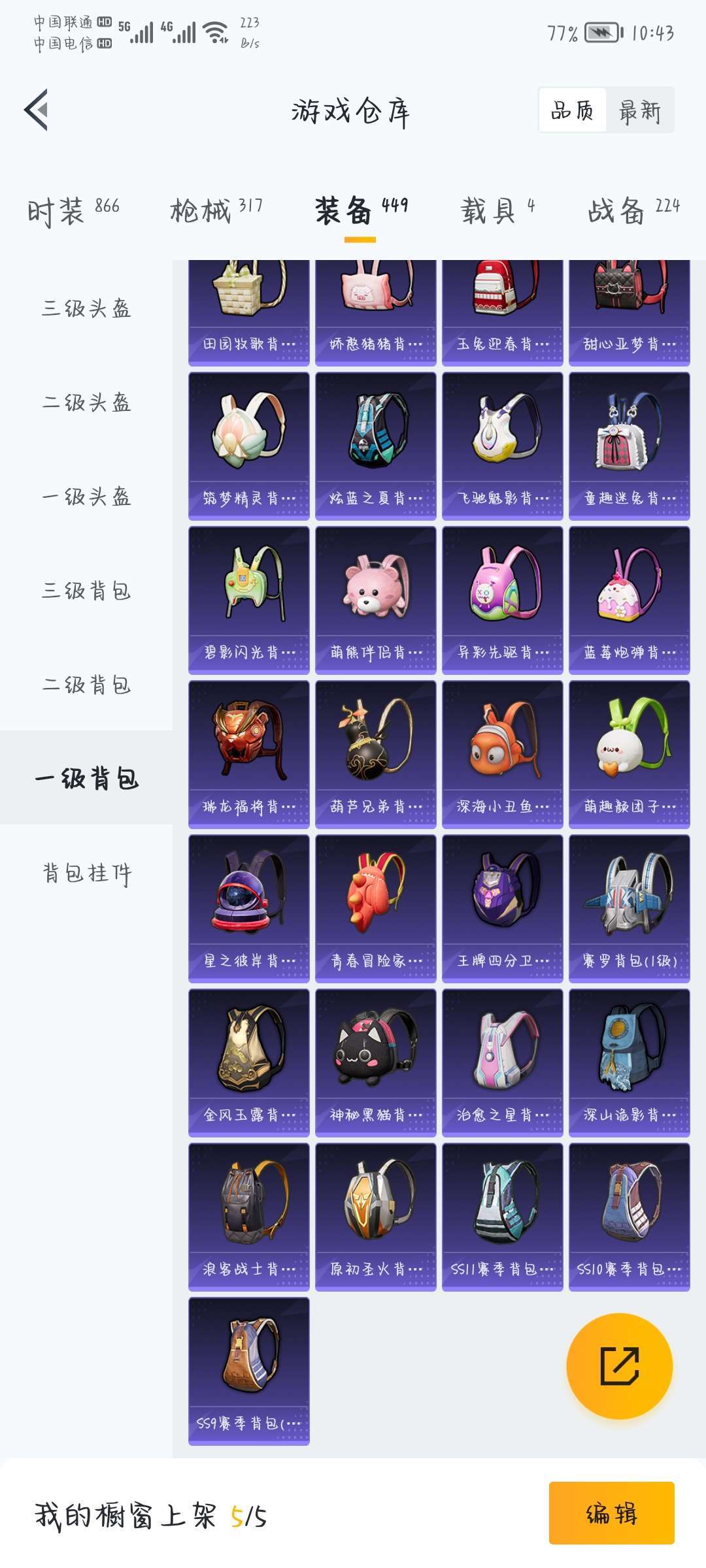The height and width of the screenshot is (1568, 706).
Task: View the SS9赛季背包 thumbnail
Action: [248, 1372]
